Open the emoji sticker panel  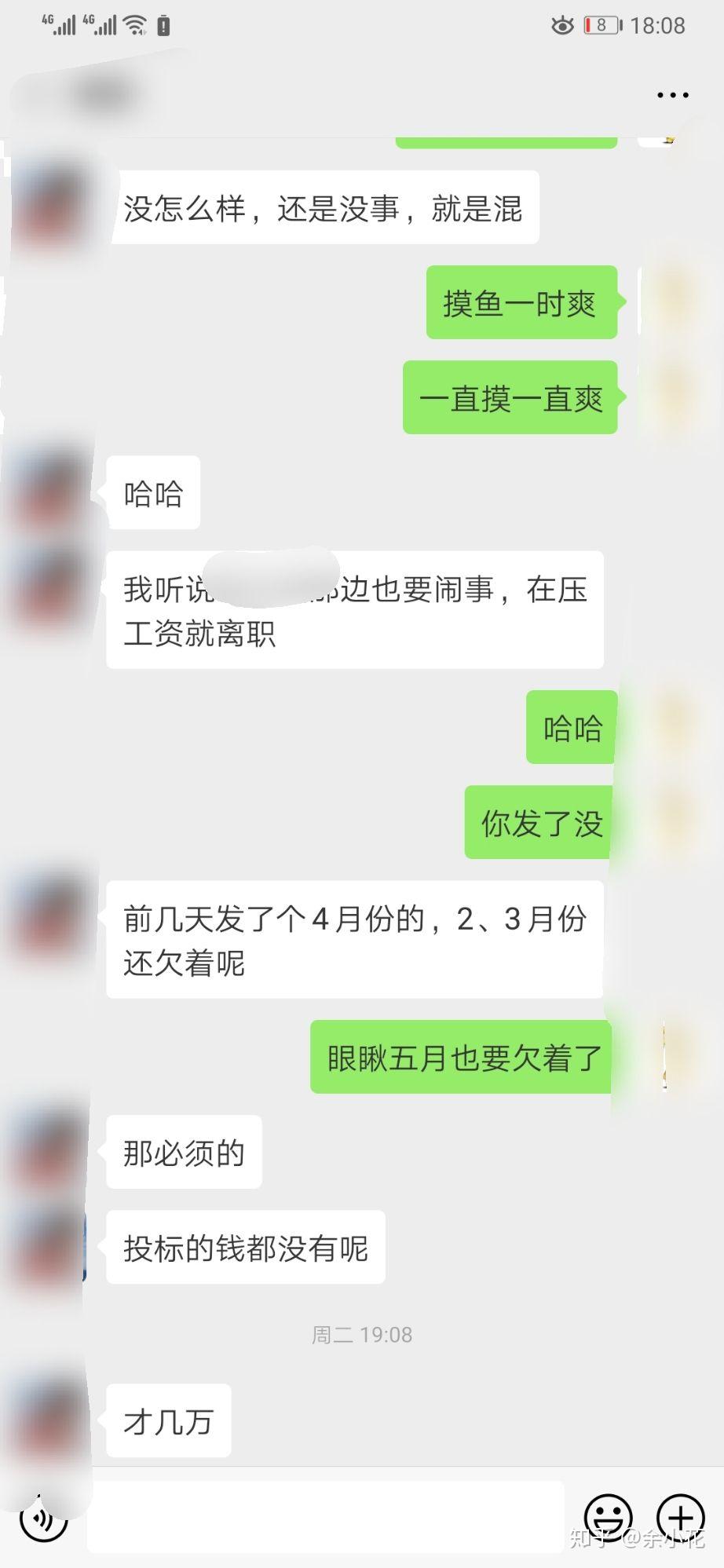[609, 1516]
